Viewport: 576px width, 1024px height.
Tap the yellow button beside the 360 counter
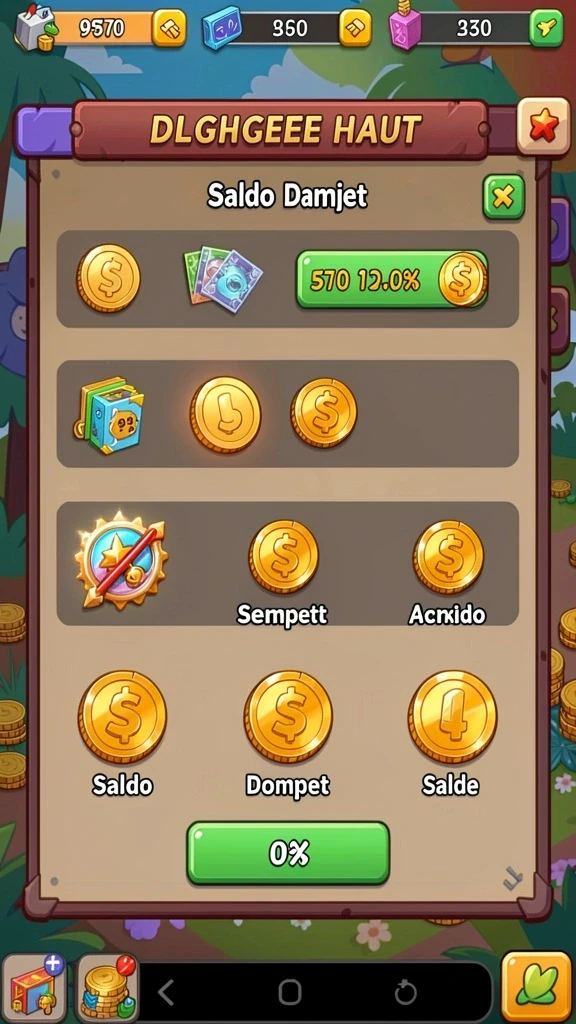click(355, 28)
